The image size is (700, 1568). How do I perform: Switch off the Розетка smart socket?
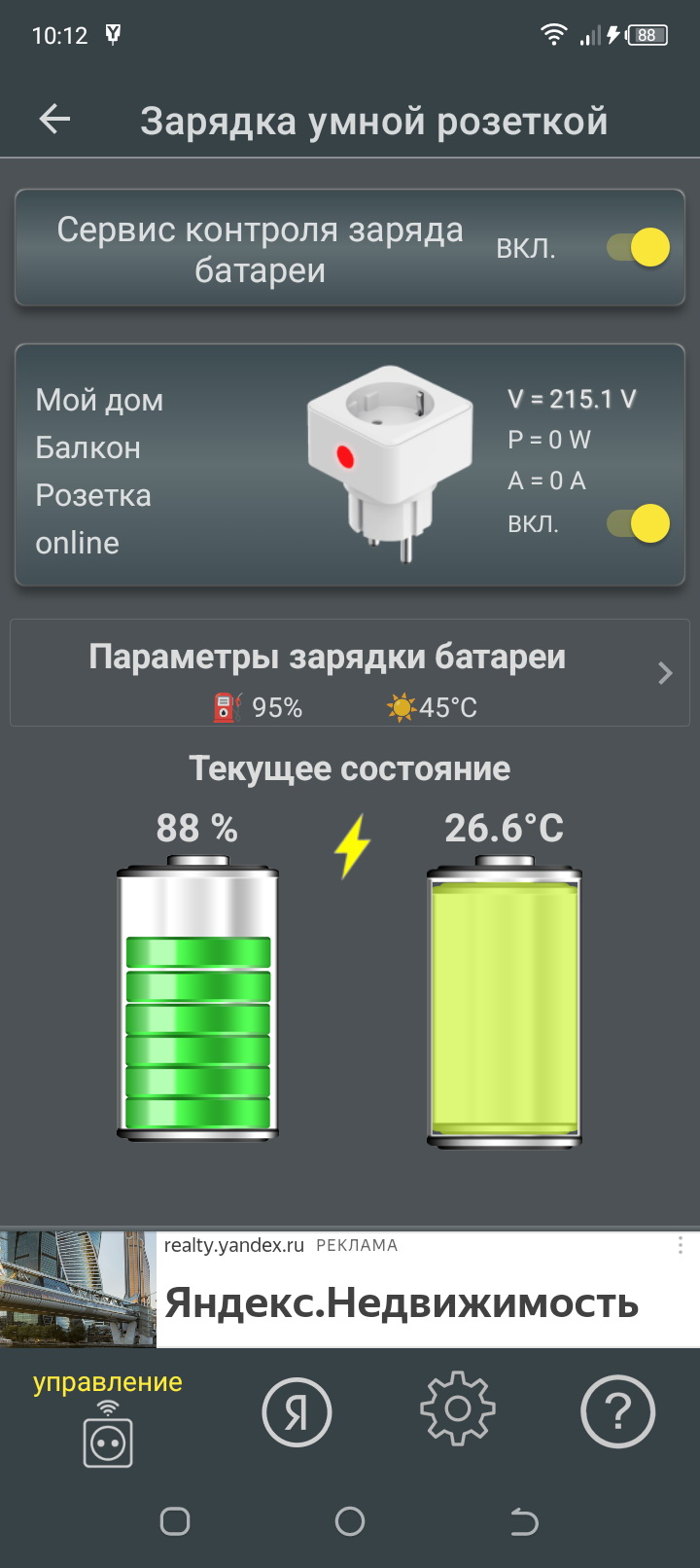[638, 524]
